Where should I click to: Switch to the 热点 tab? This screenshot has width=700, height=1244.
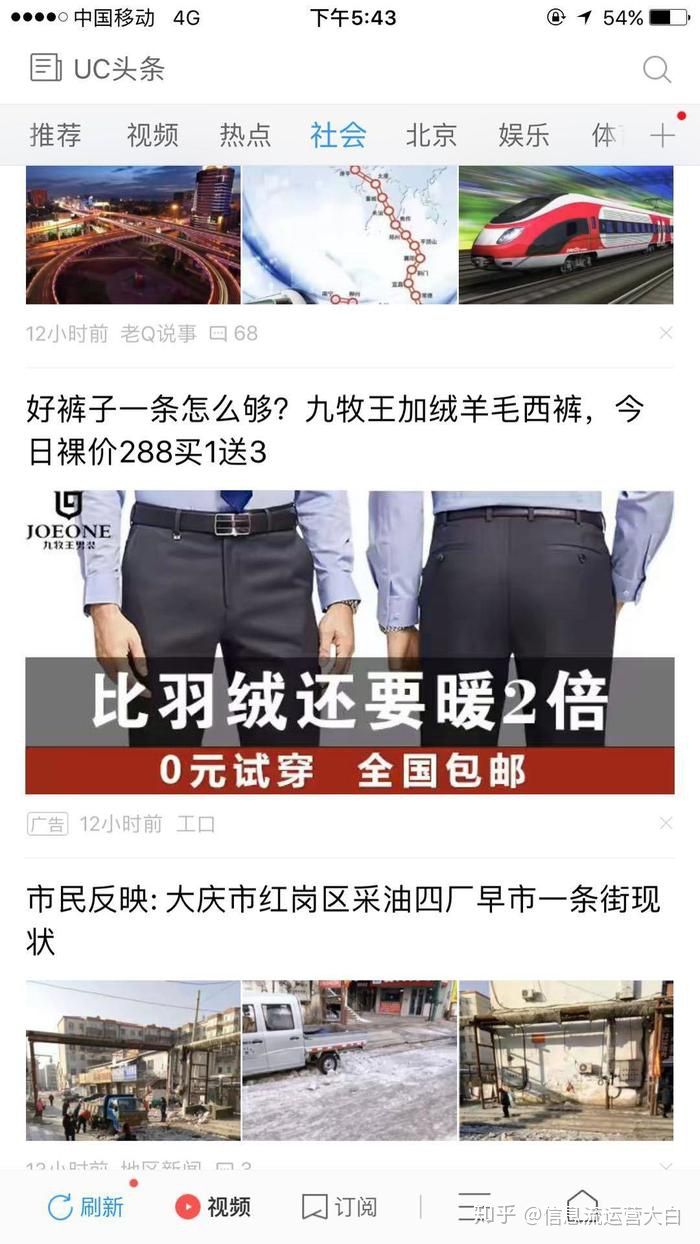[x=245, y=135]
